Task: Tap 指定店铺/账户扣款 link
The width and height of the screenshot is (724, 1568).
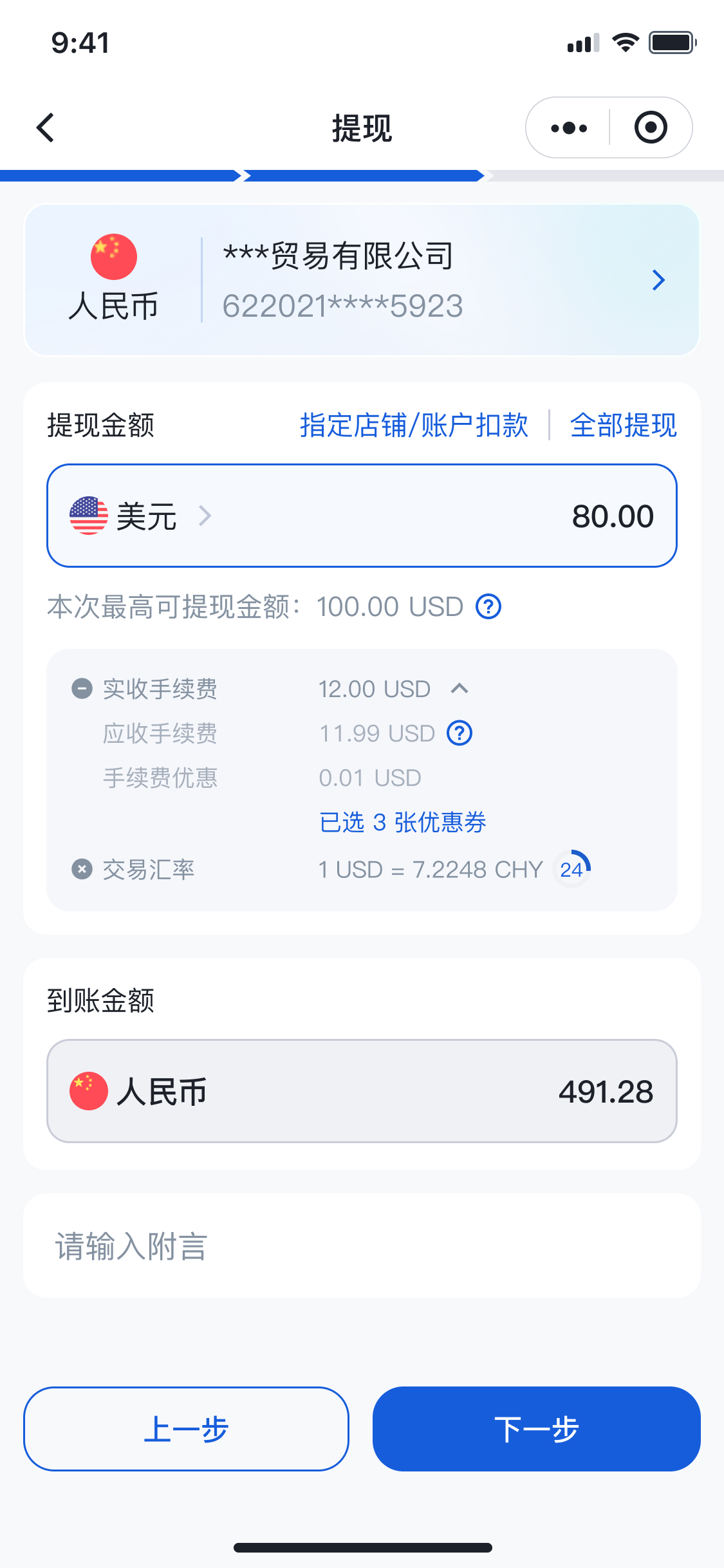Action: [x=414, y=425]
